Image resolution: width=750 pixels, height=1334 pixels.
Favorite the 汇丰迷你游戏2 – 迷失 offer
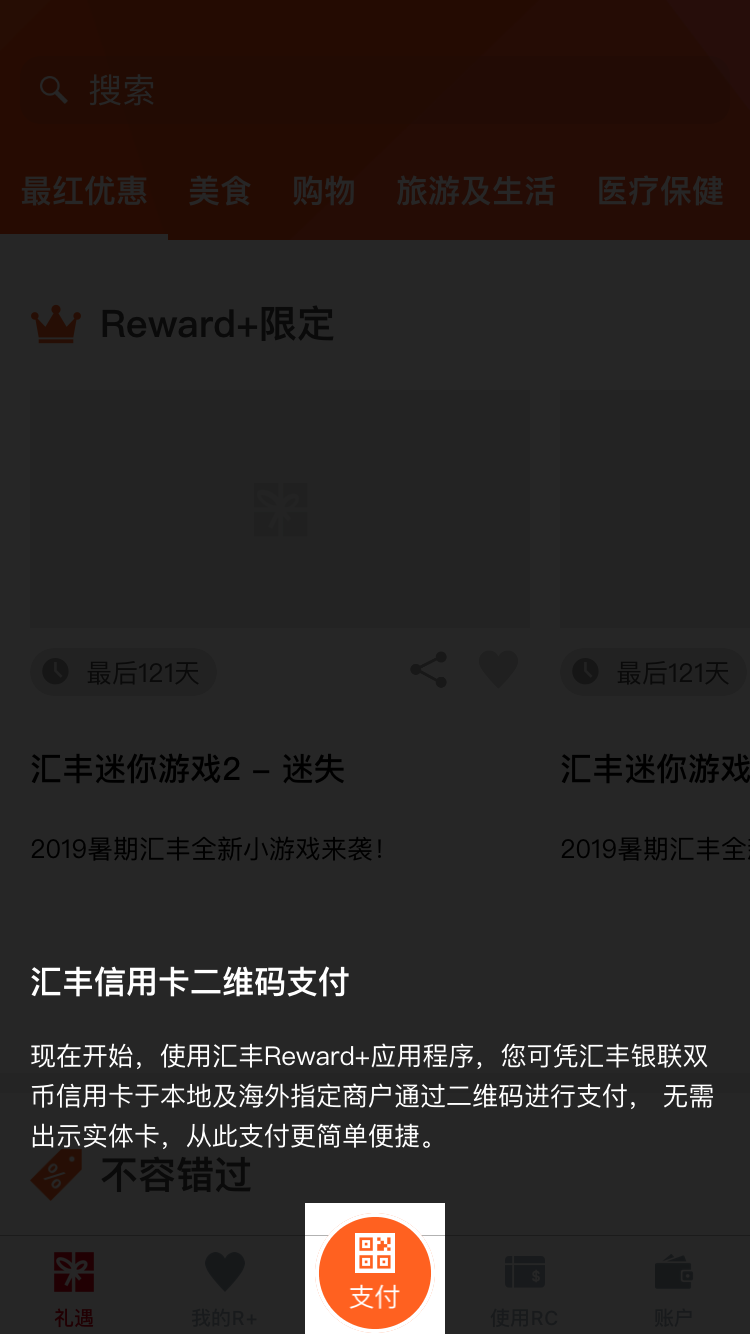[x=498, y=670]
